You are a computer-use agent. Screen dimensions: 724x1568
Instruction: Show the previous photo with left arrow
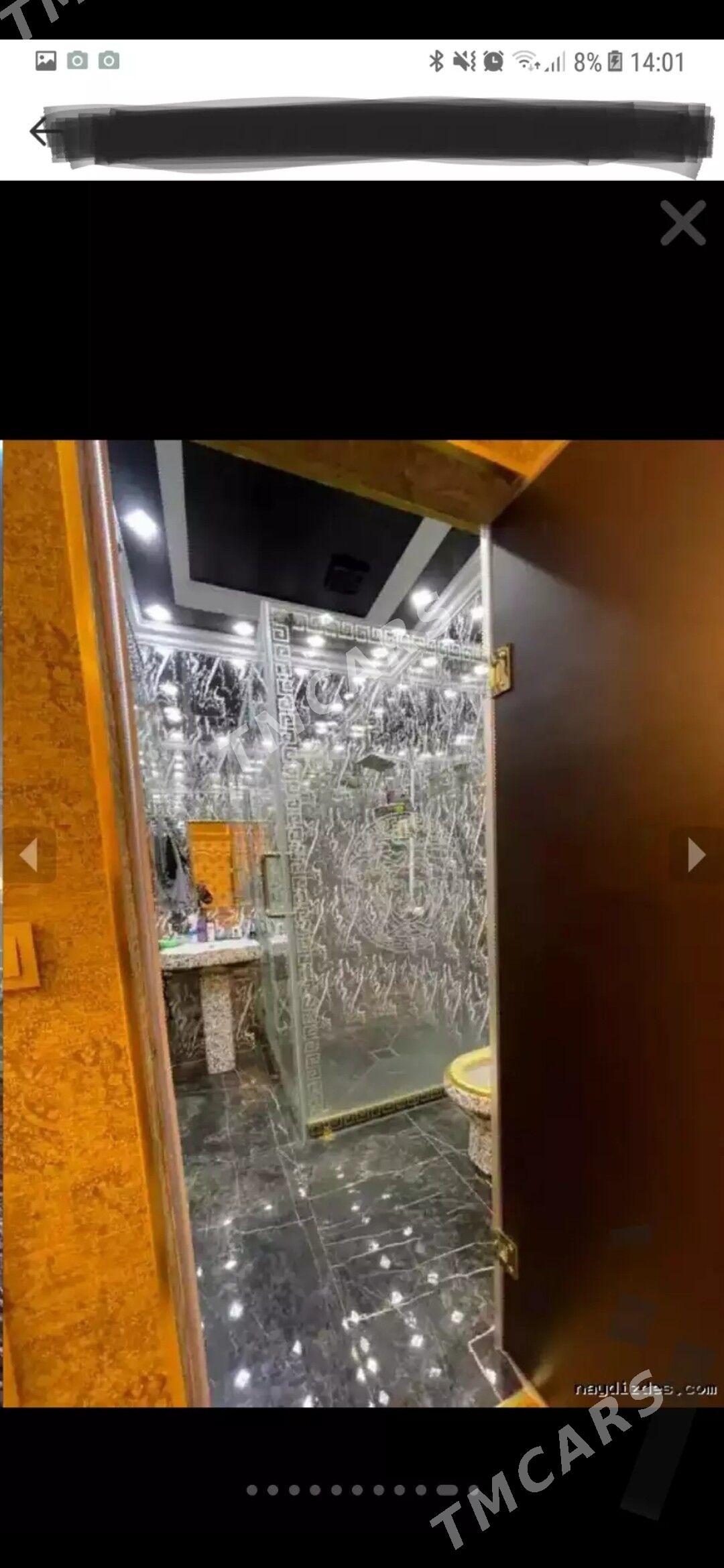pos(28,856)
